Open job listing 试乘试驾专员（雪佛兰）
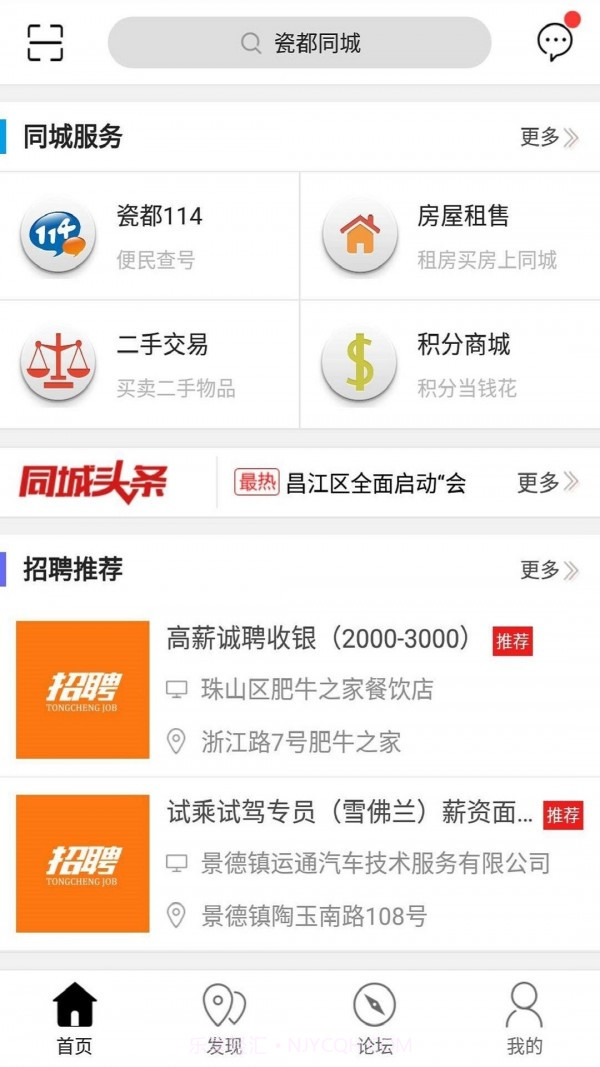Viewport: 600px width, 1067px height. click(348, 813)
